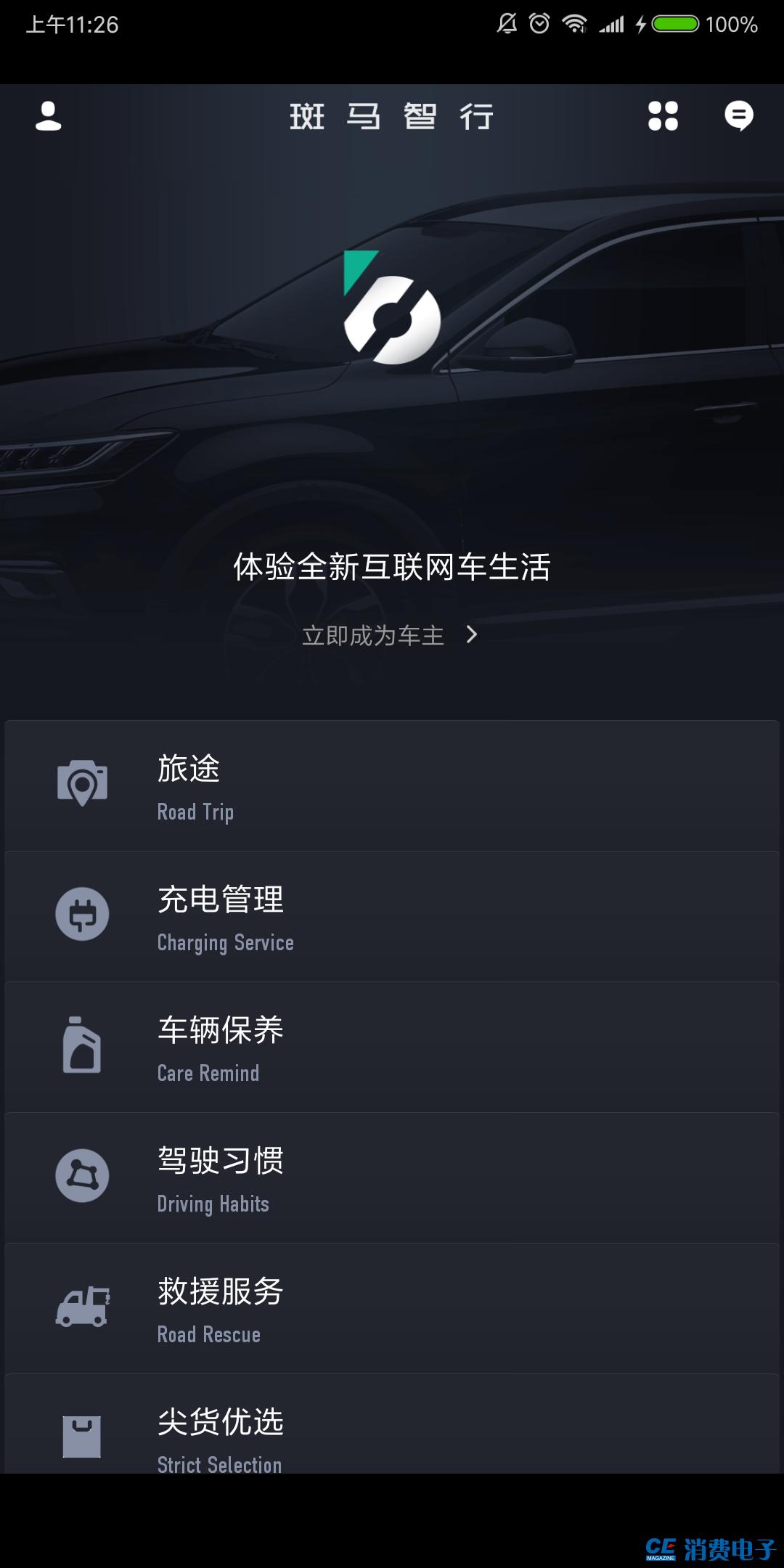Image resolution: width=784 pixels, height=1568 pixels.
Task: Open the 车辆保养 Care Remind entry
Action: click(392, 1047)
